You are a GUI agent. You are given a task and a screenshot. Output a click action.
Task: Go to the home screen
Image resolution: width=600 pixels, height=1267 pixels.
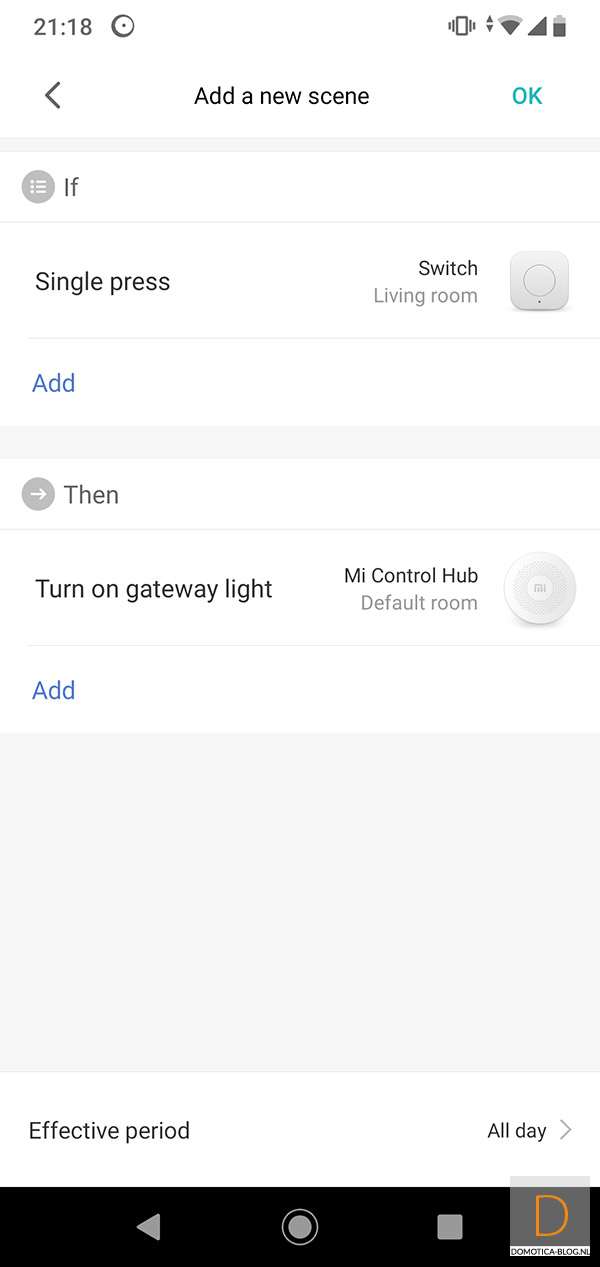[x=299, y=1226]
